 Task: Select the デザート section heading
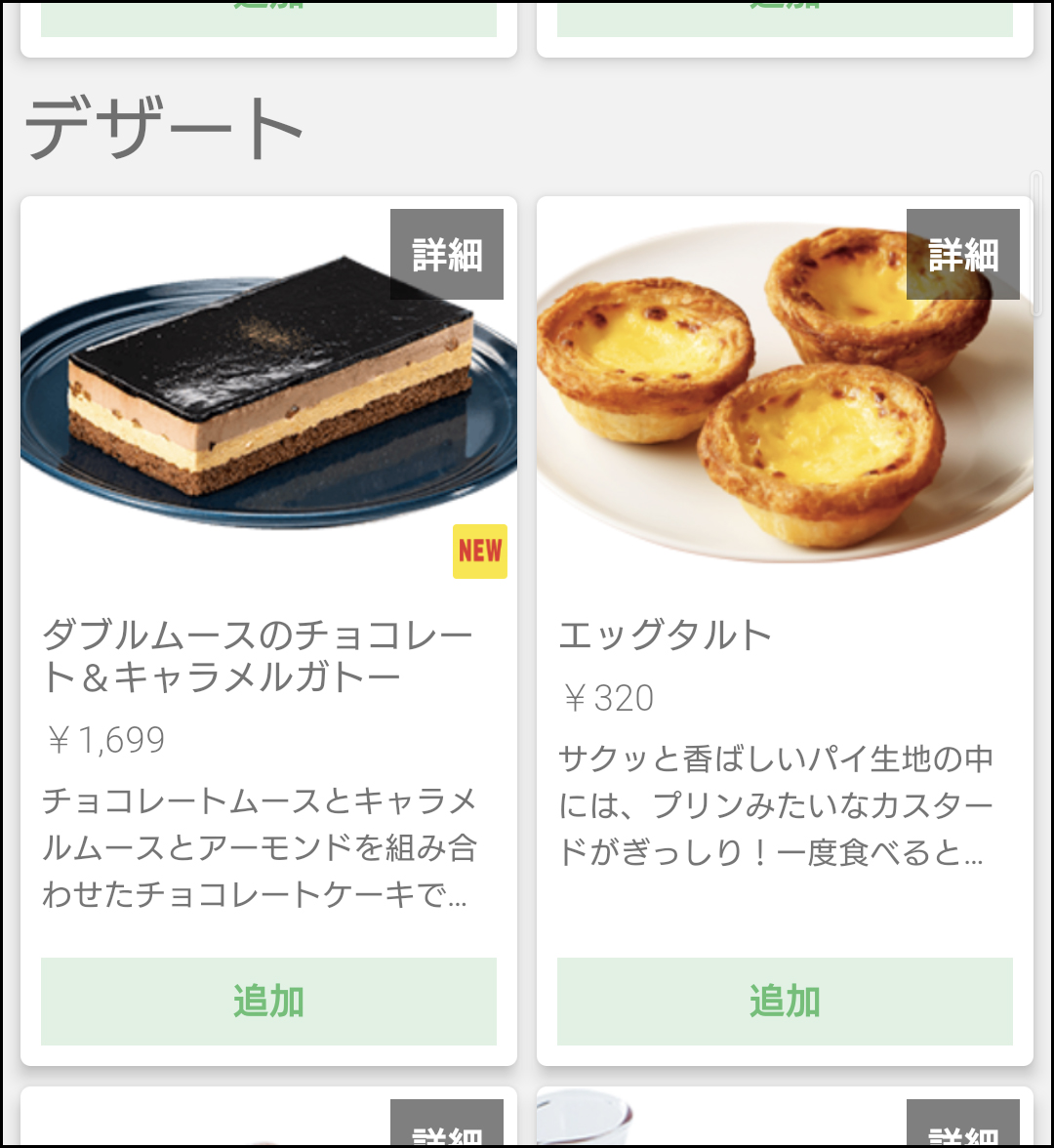[x=166, y=125]
